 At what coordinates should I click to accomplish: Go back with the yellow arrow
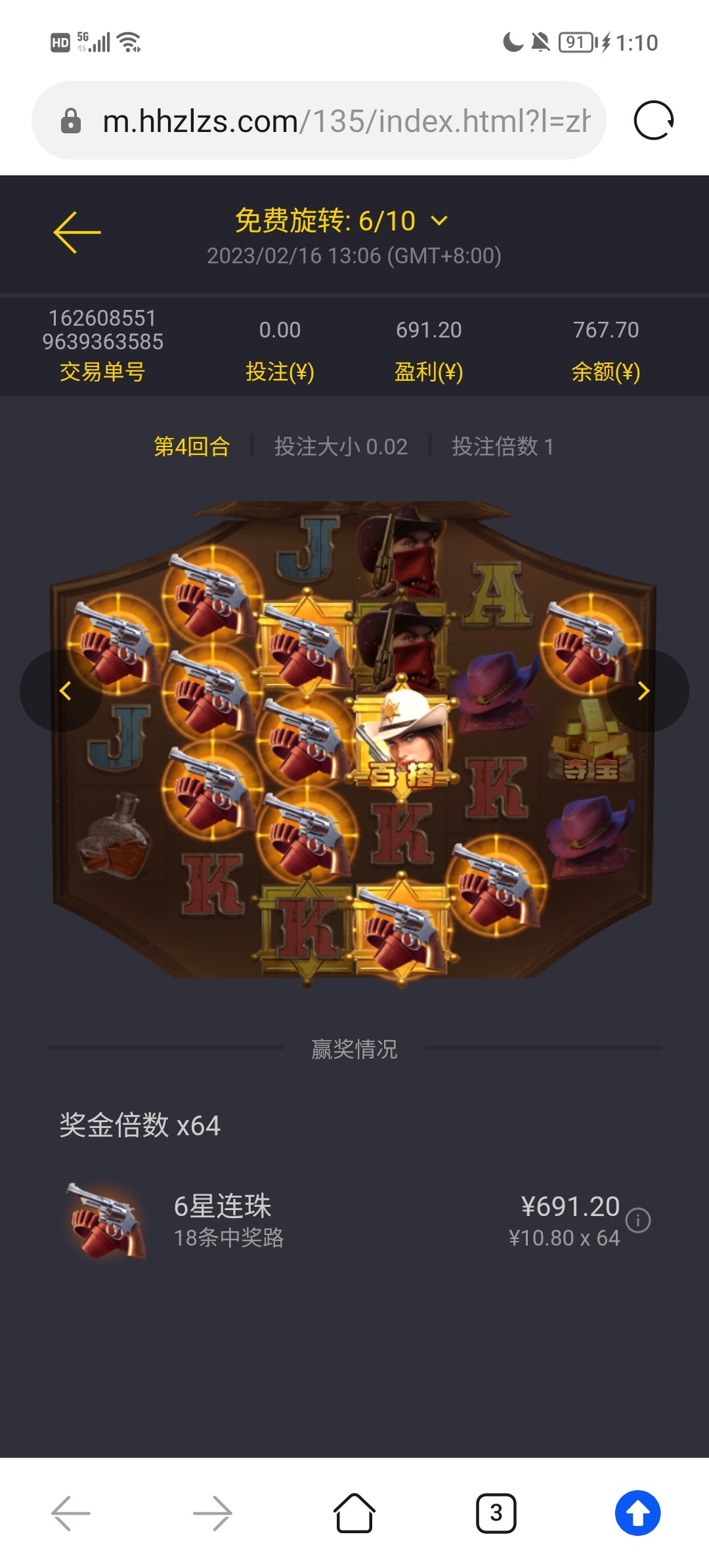pyautogui.click(x=77, y=232)
